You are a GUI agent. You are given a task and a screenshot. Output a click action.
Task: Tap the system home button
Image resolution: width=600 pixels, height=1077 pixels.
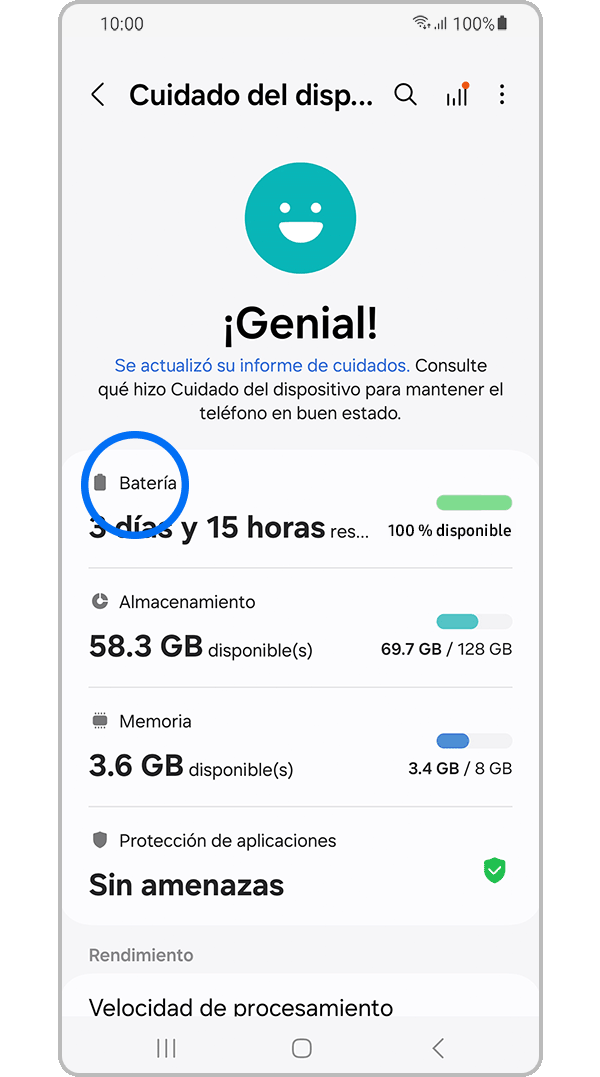(x=301, y=1048)
